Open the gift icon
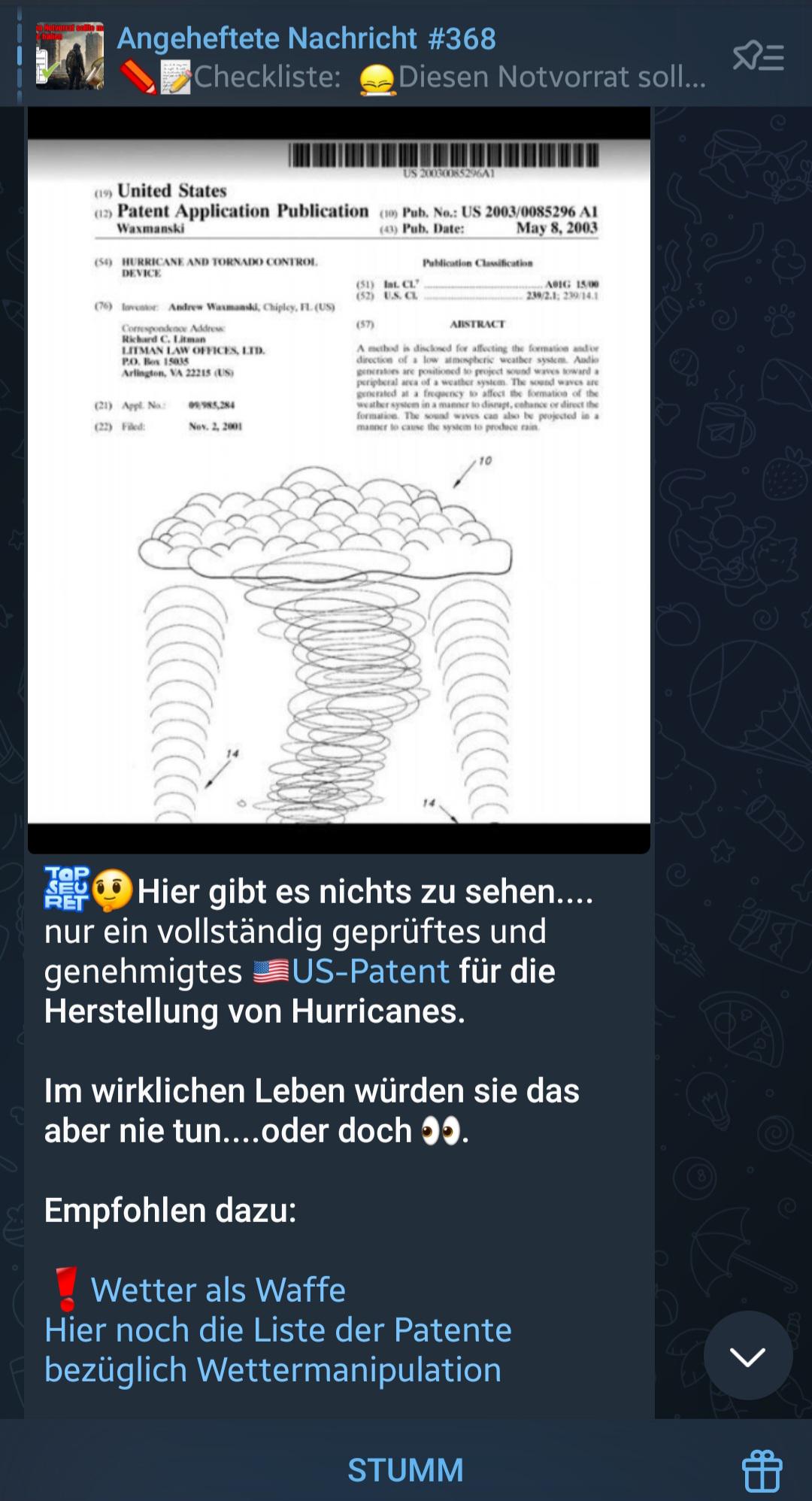The image size is (812, 1501). click(x=762, y=1470)
